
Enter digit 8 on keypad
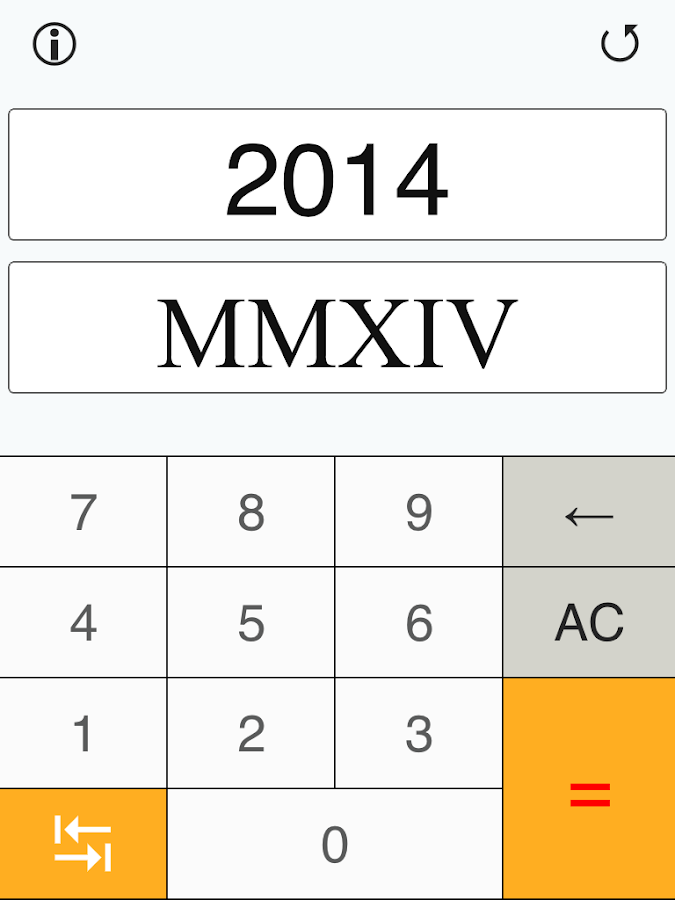251,512
